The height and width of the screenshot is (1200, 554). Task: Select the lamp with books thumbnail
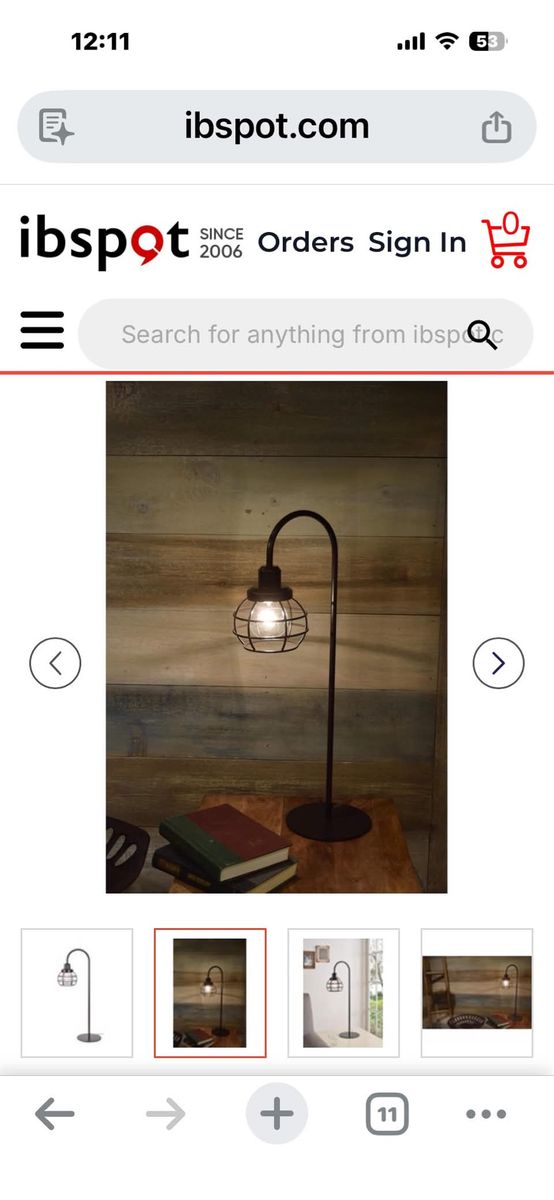pos(210,993)
